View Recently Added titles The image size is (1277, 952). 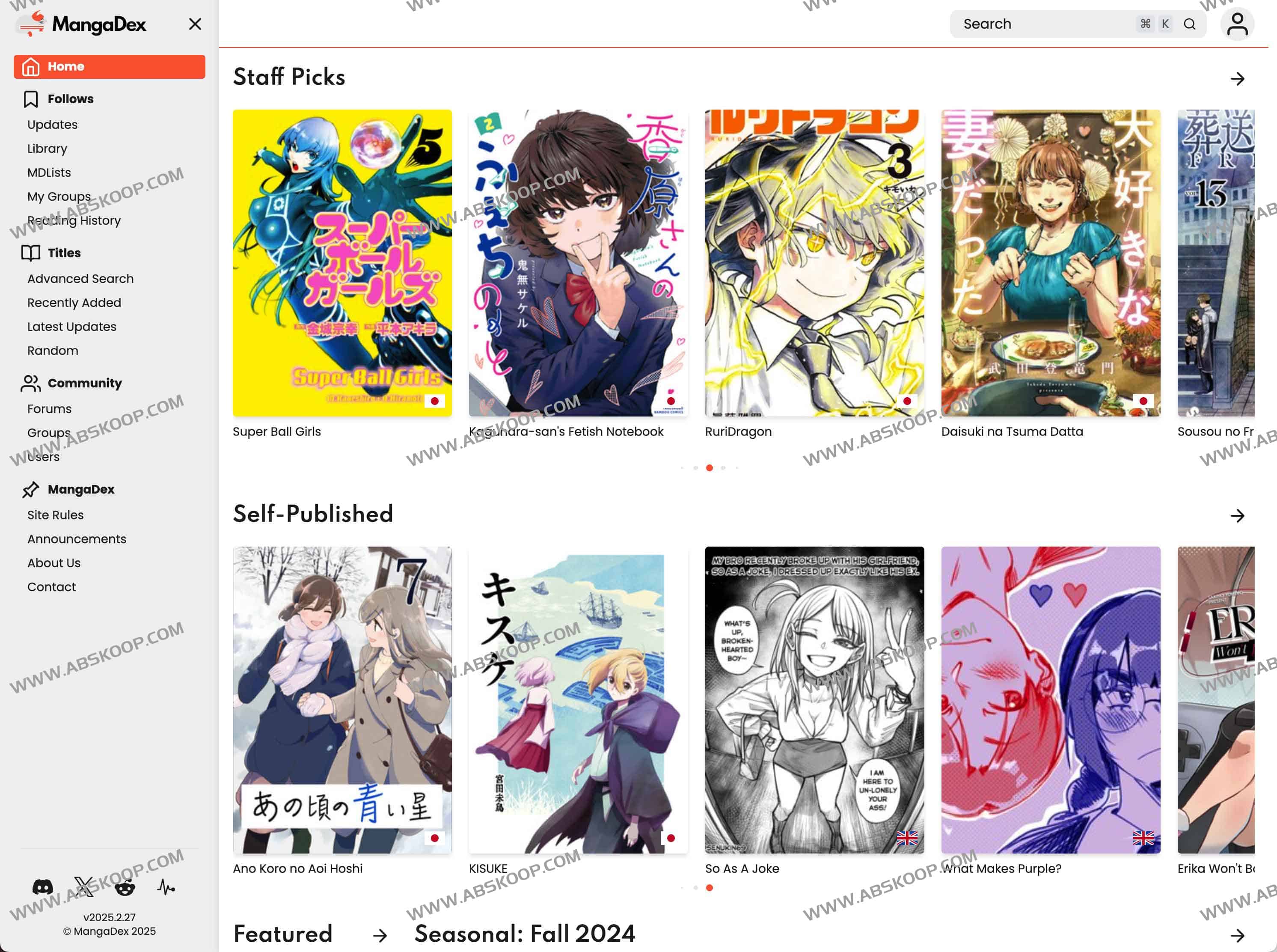pyautogui.click(x=74, y=303)
